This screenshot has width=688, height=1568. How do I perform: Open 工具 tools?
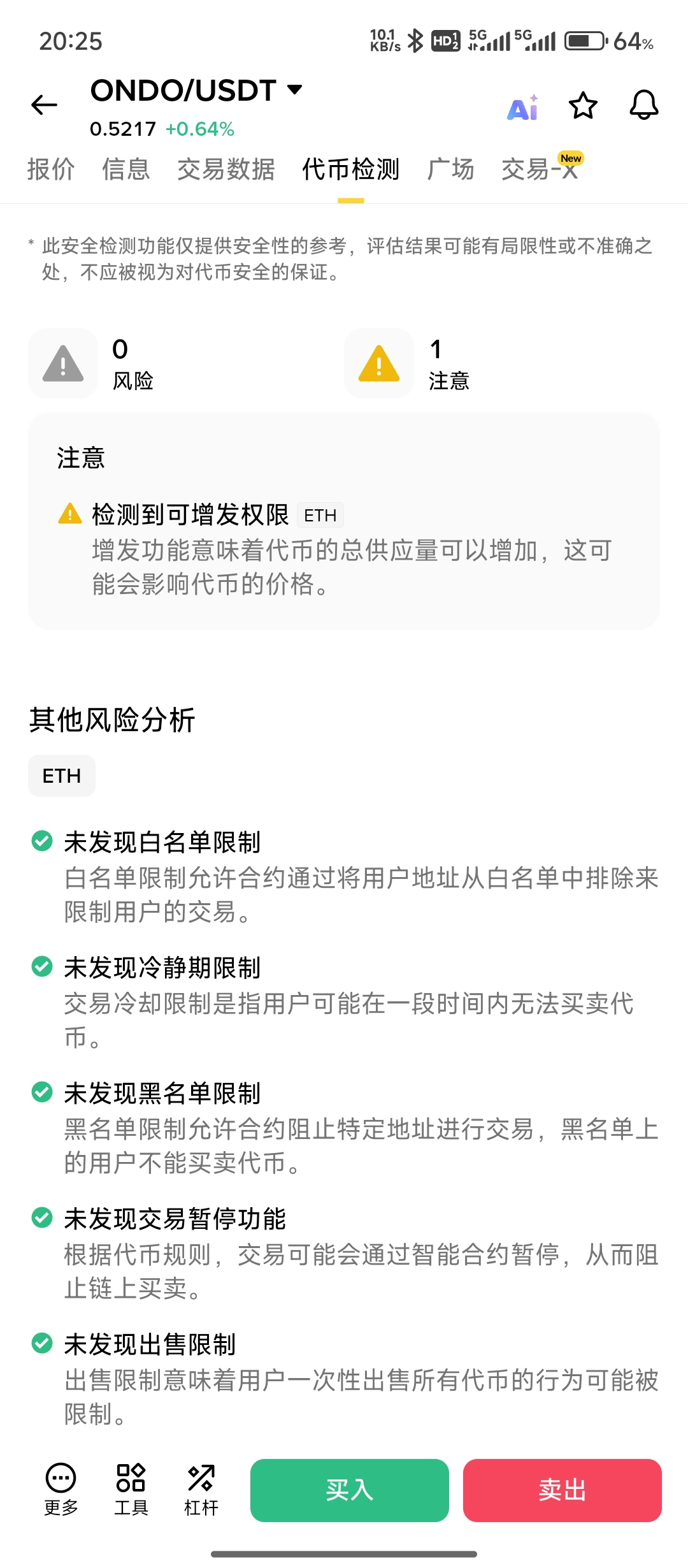tap(131, 1488)
